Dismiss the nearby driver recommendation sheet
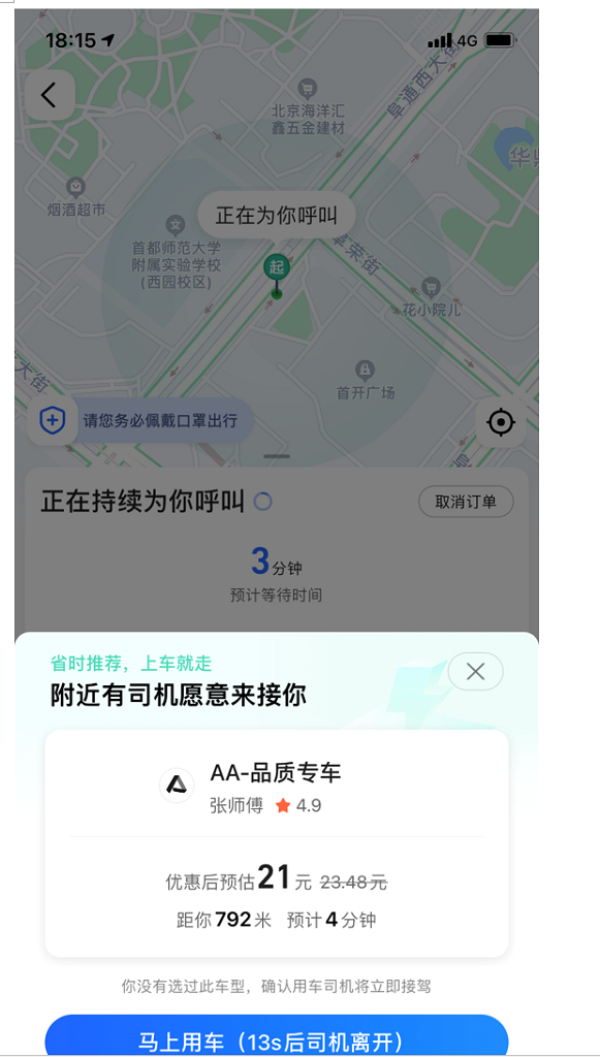Image resolution: width=600 pixels, height=1057 pixels. click(x=475, y=672)
